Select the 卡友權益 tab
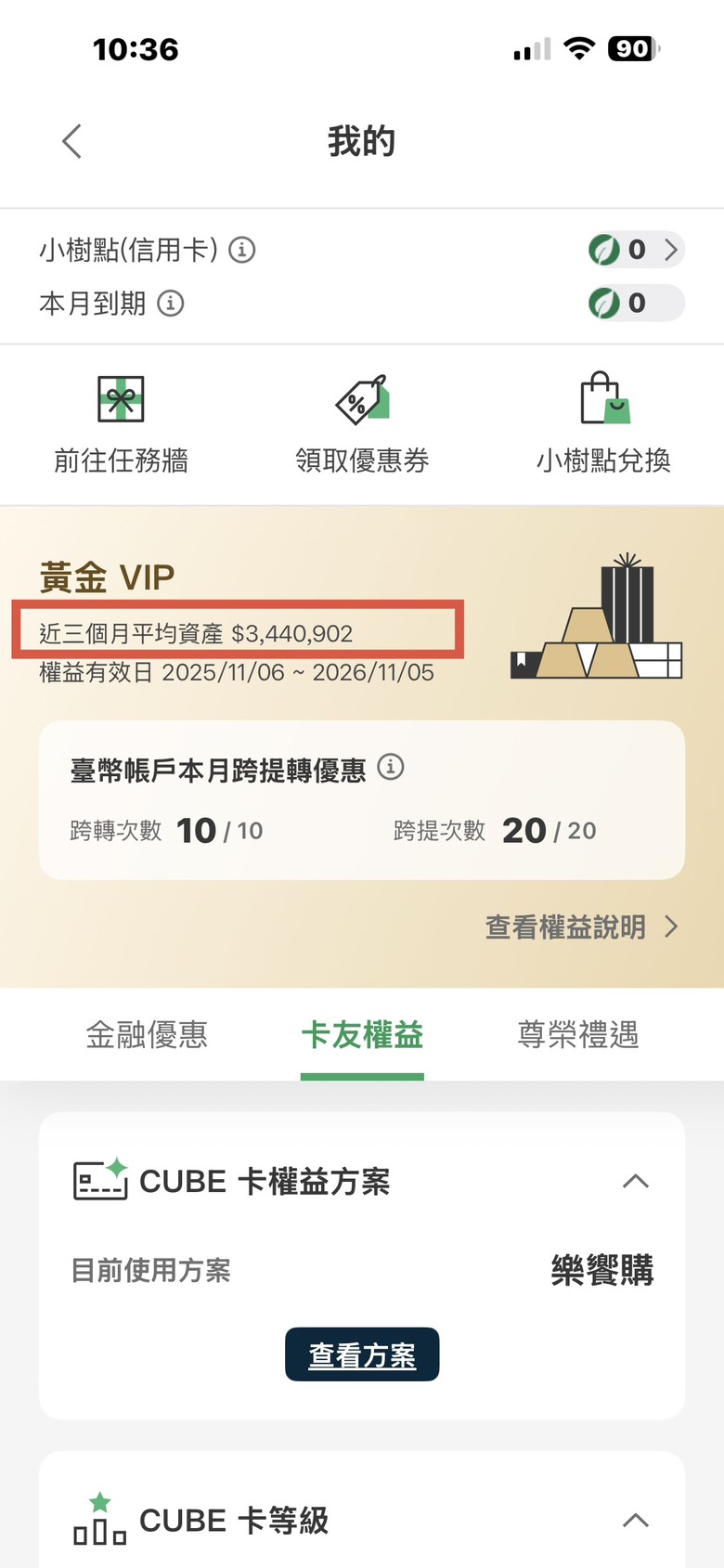Image resolution: width=724 pixels, height=1568 pixels. (x=362, y=1035)
